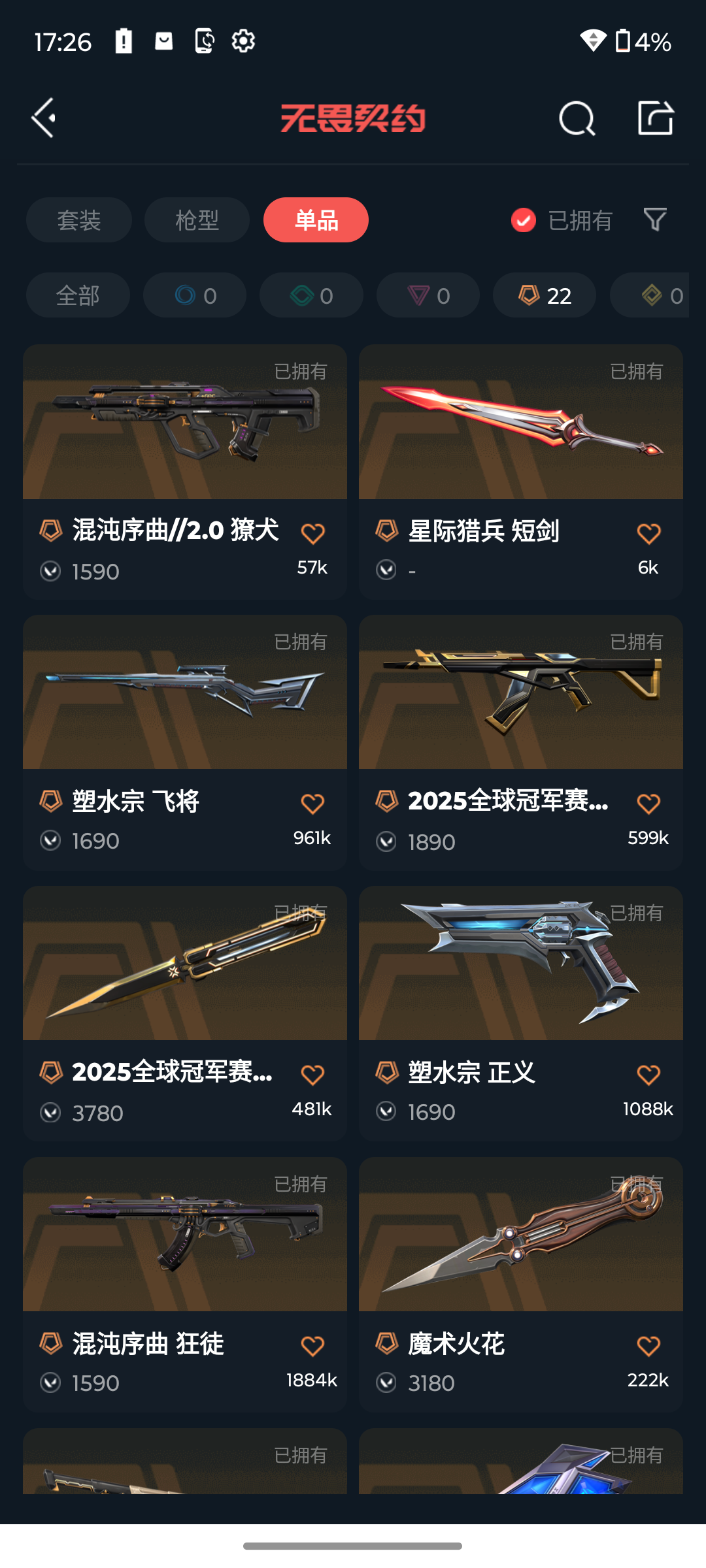Filter by the green diamond tier chip
Viewport: 706px width, 1568px height.
(x=311, y=296)
